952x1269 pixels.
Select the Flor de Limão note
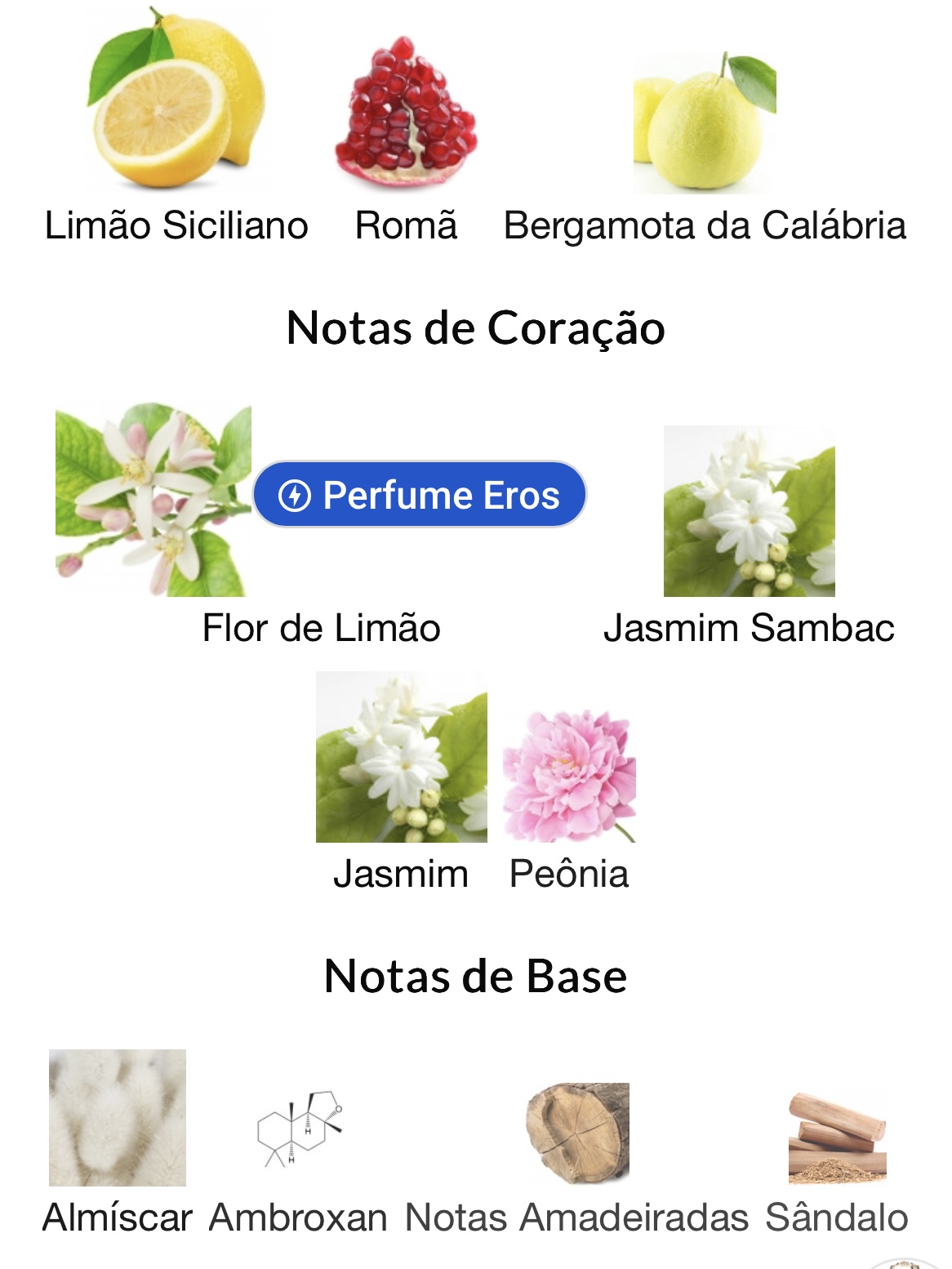point(153,500)
